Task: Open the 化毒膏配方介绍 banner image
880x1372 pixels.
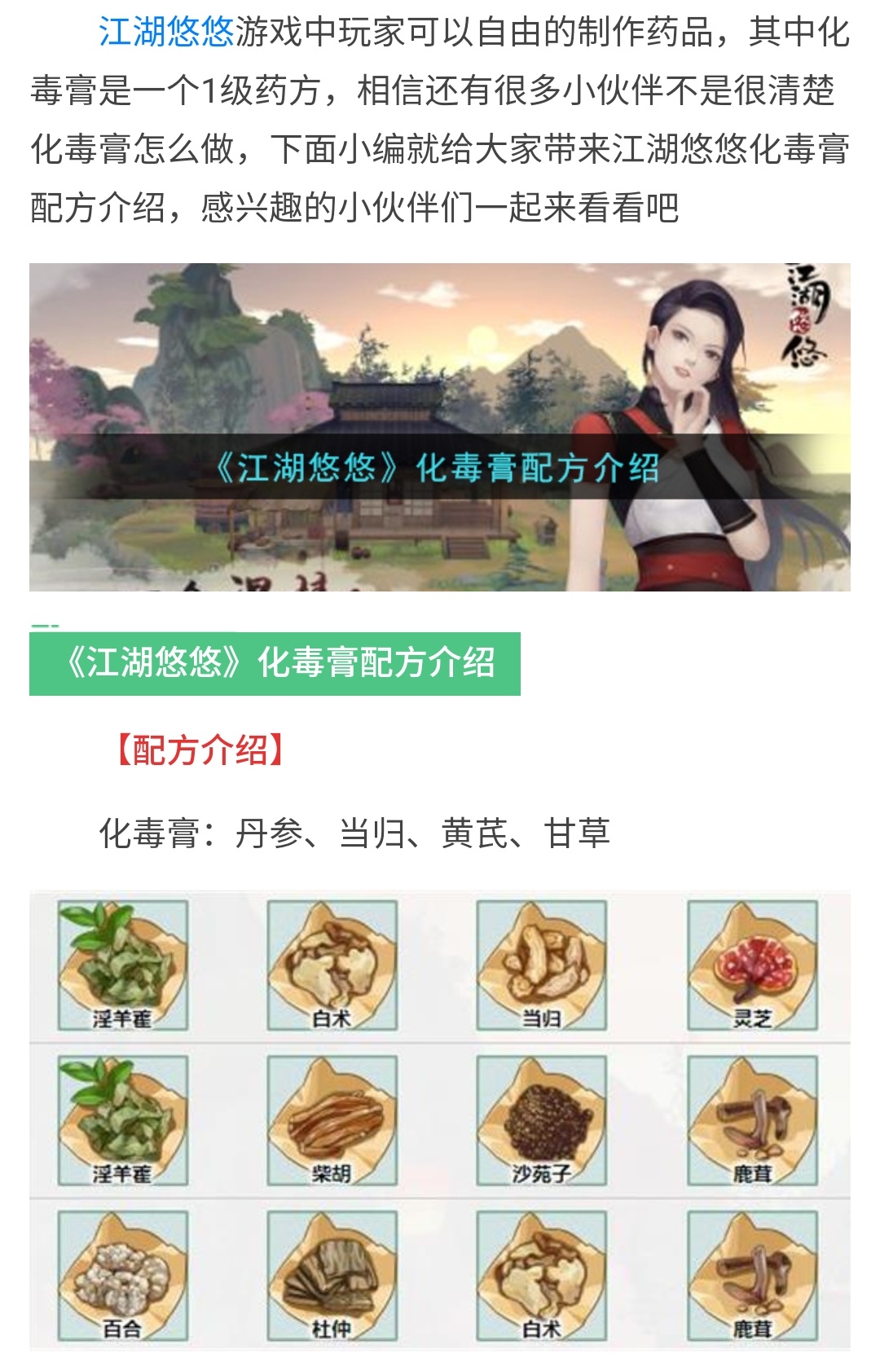Action: click(439, 427)
